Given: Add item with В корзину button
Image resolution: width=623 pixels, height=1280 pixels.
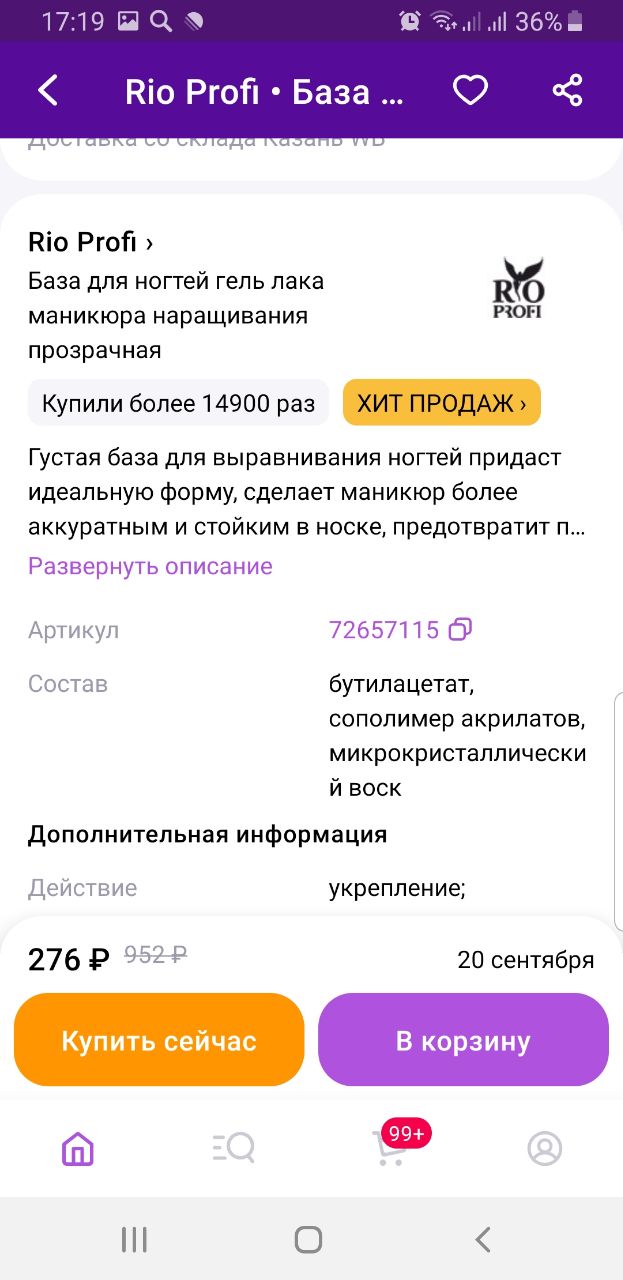Looking at the screenshot, I should (463, 1040).
